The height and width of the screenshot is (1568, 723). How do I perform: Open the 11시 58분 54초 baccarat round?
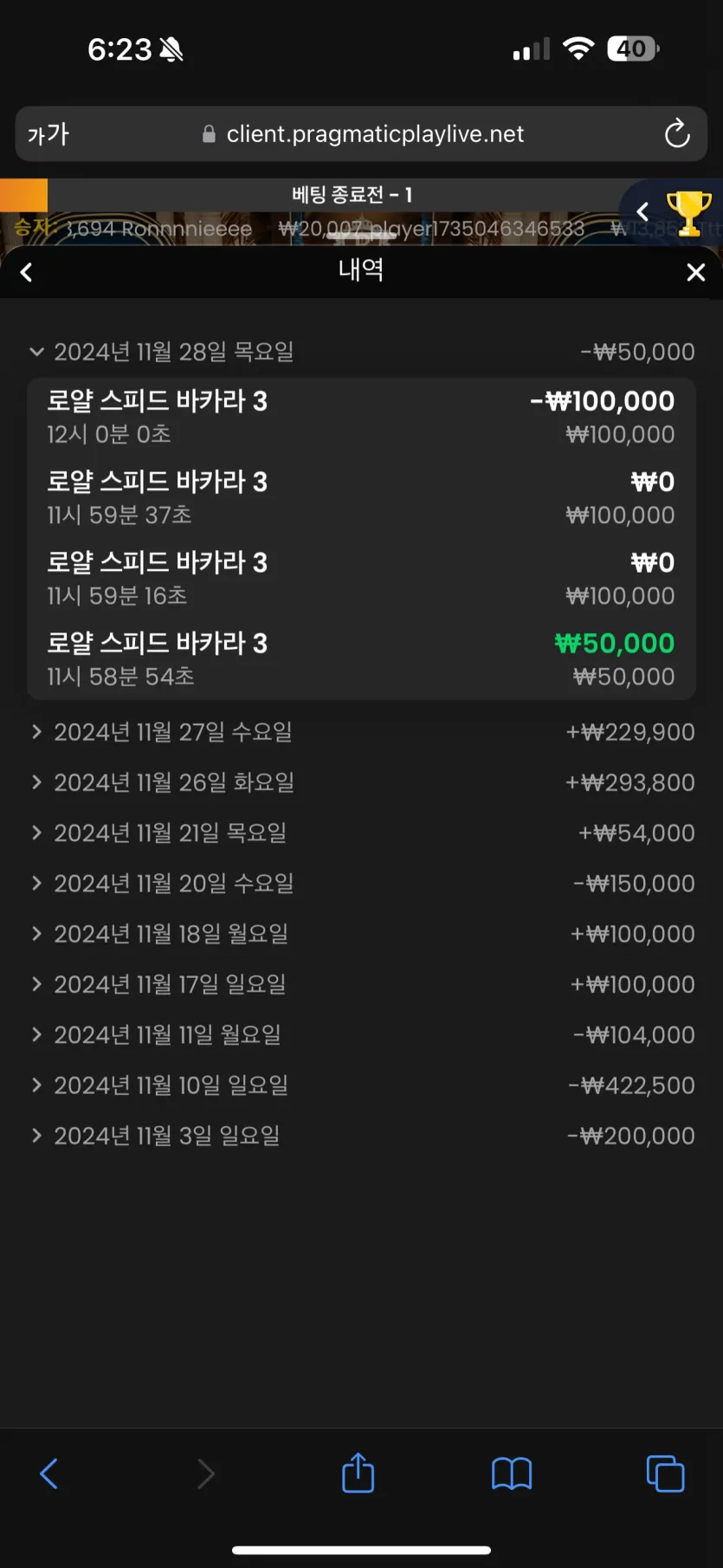[360, 659]
